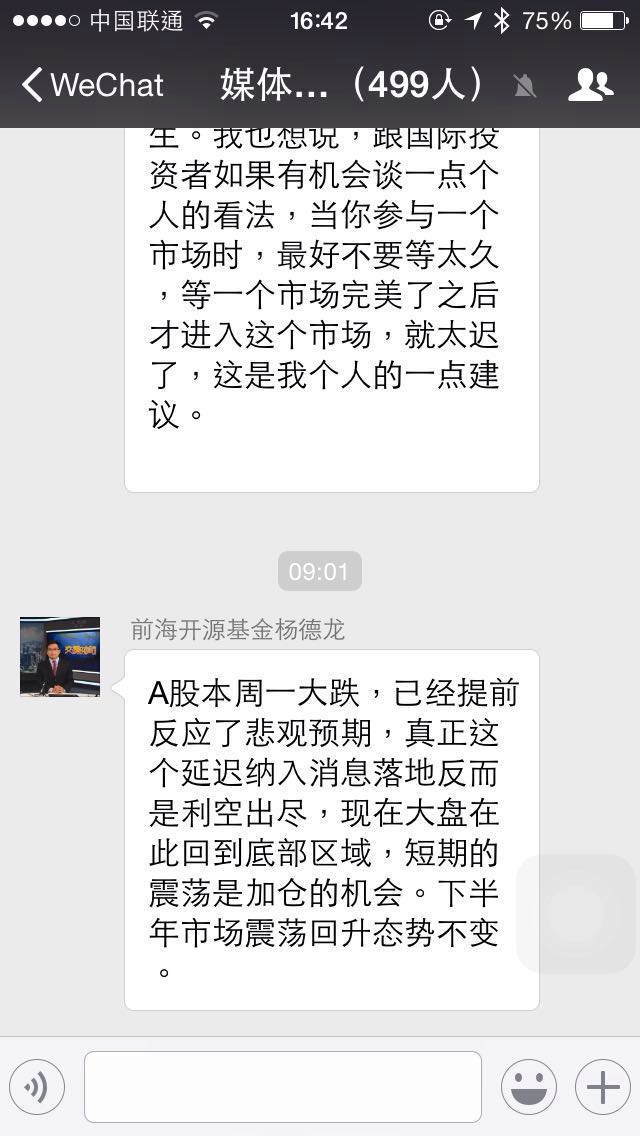Viewport: 640px width, 1136px height.
Task: Tap the AssistiveTouch floating button
Action: click(578, 914)
